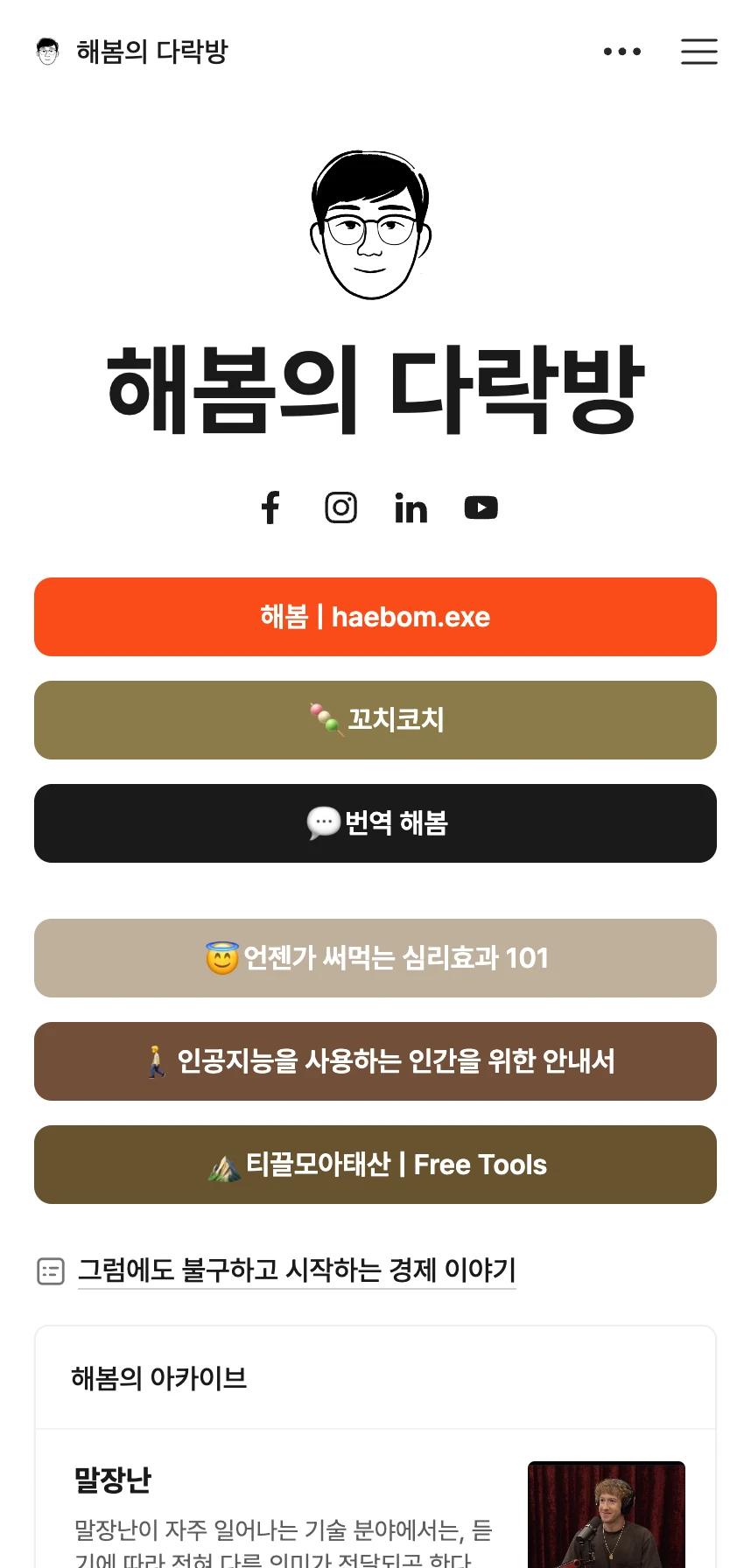This screenshot has height=1568, width=751.
Task: Visit the Facebook profile link
Action: point(270,507)
